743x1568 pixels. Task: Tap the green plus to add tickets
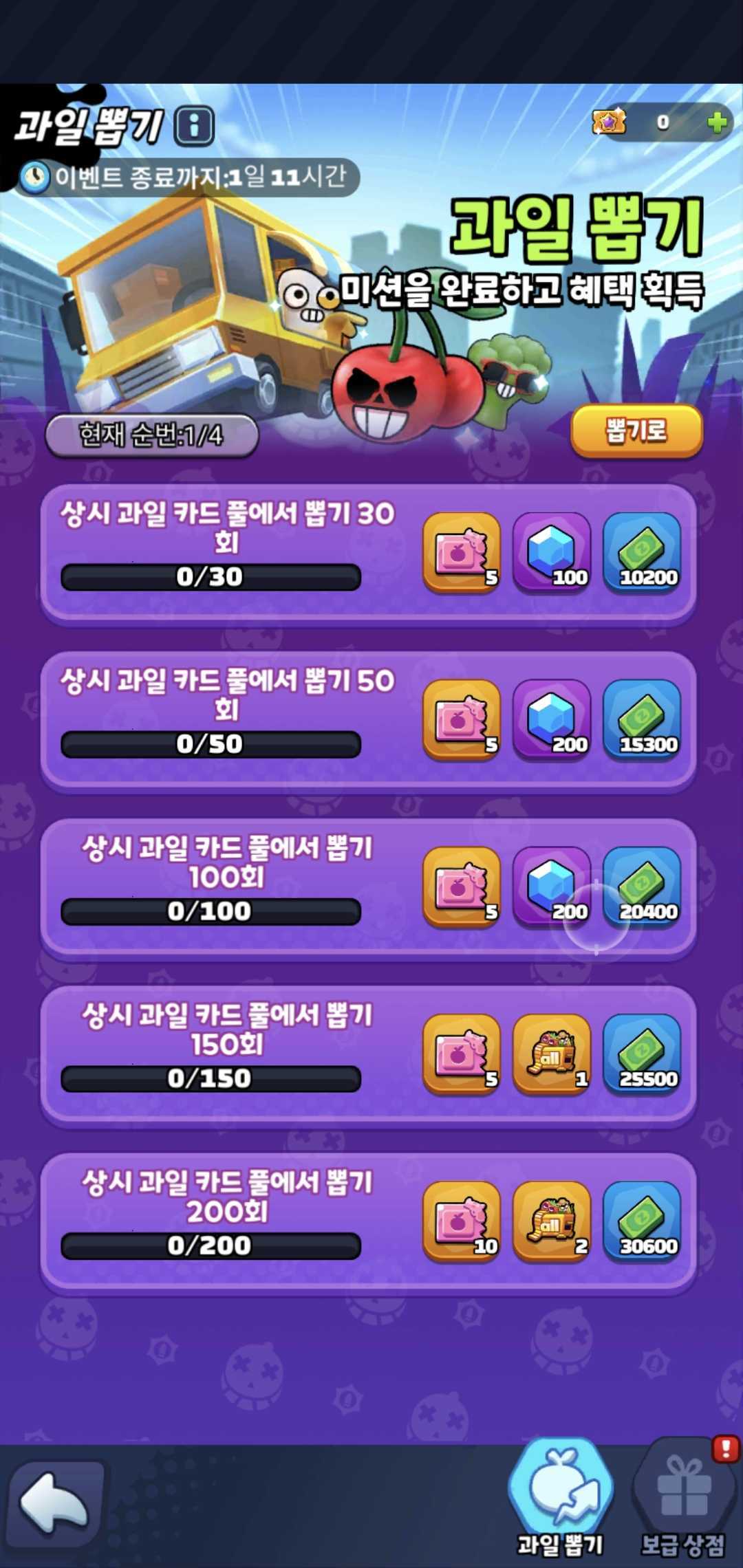717,122
